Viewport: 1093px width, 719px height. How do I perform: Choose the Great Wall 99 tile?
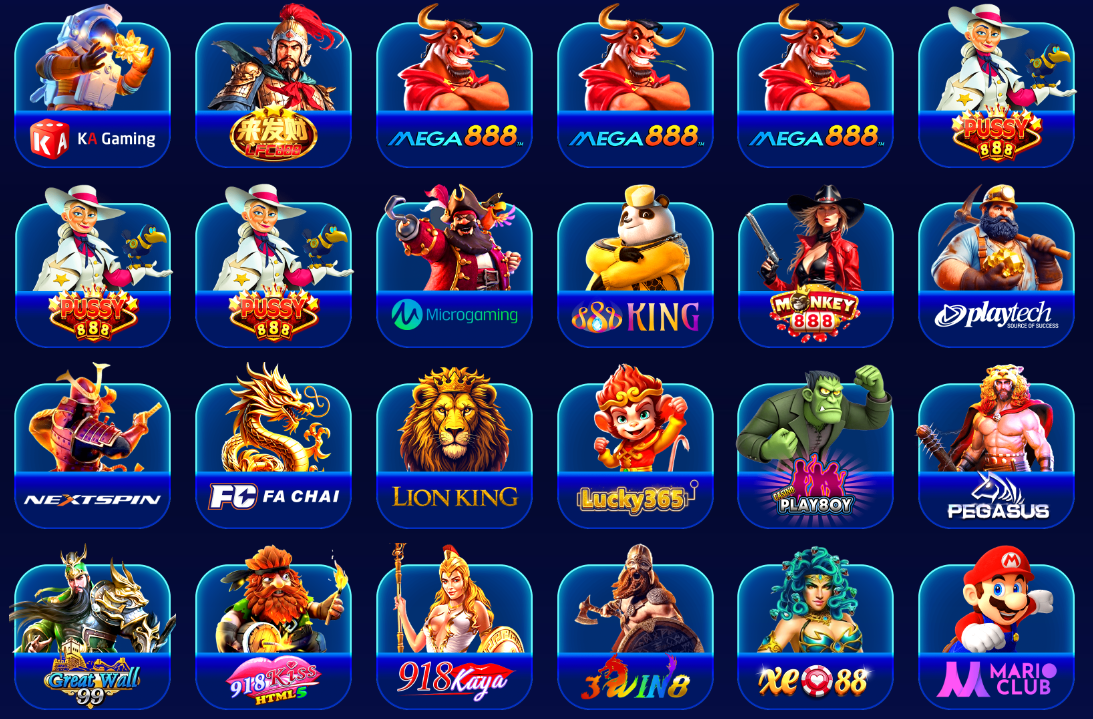[92, 635]
